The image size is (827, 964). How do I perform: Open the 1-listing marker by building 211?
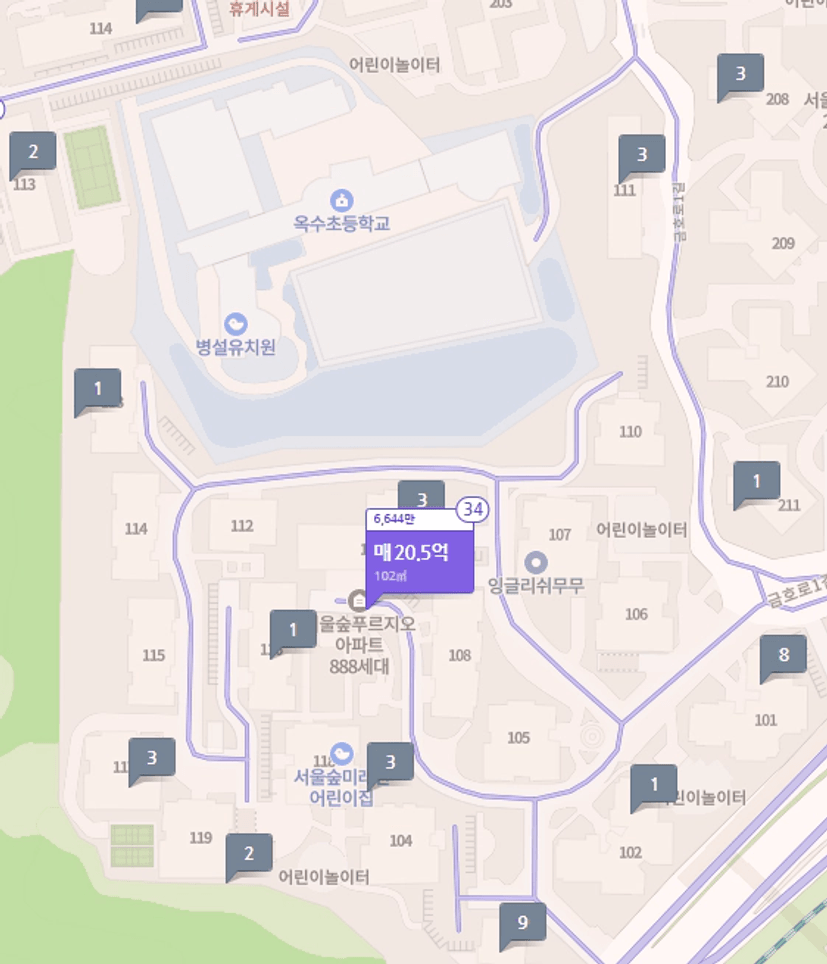pos(756,482)
